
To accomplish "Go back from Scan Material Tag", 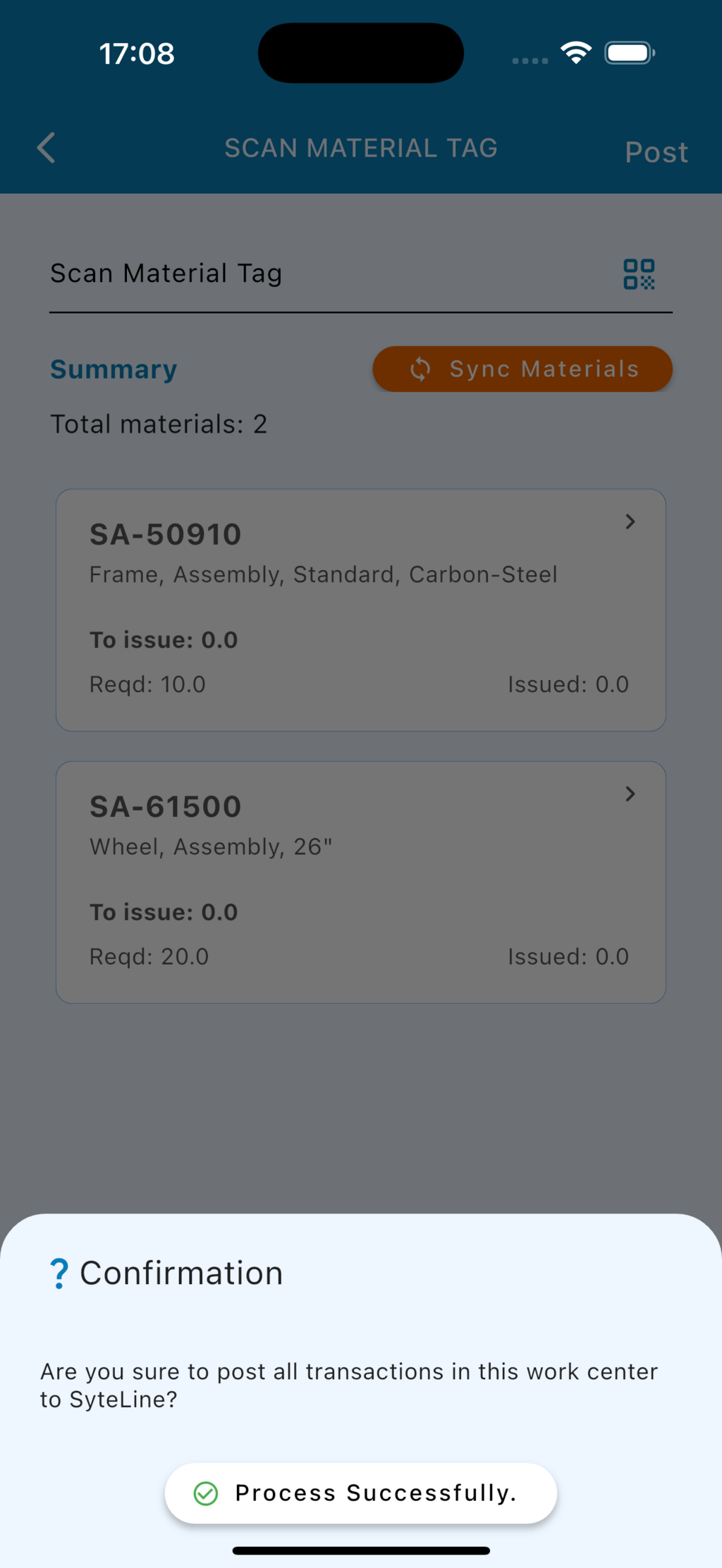I will 47,148.
